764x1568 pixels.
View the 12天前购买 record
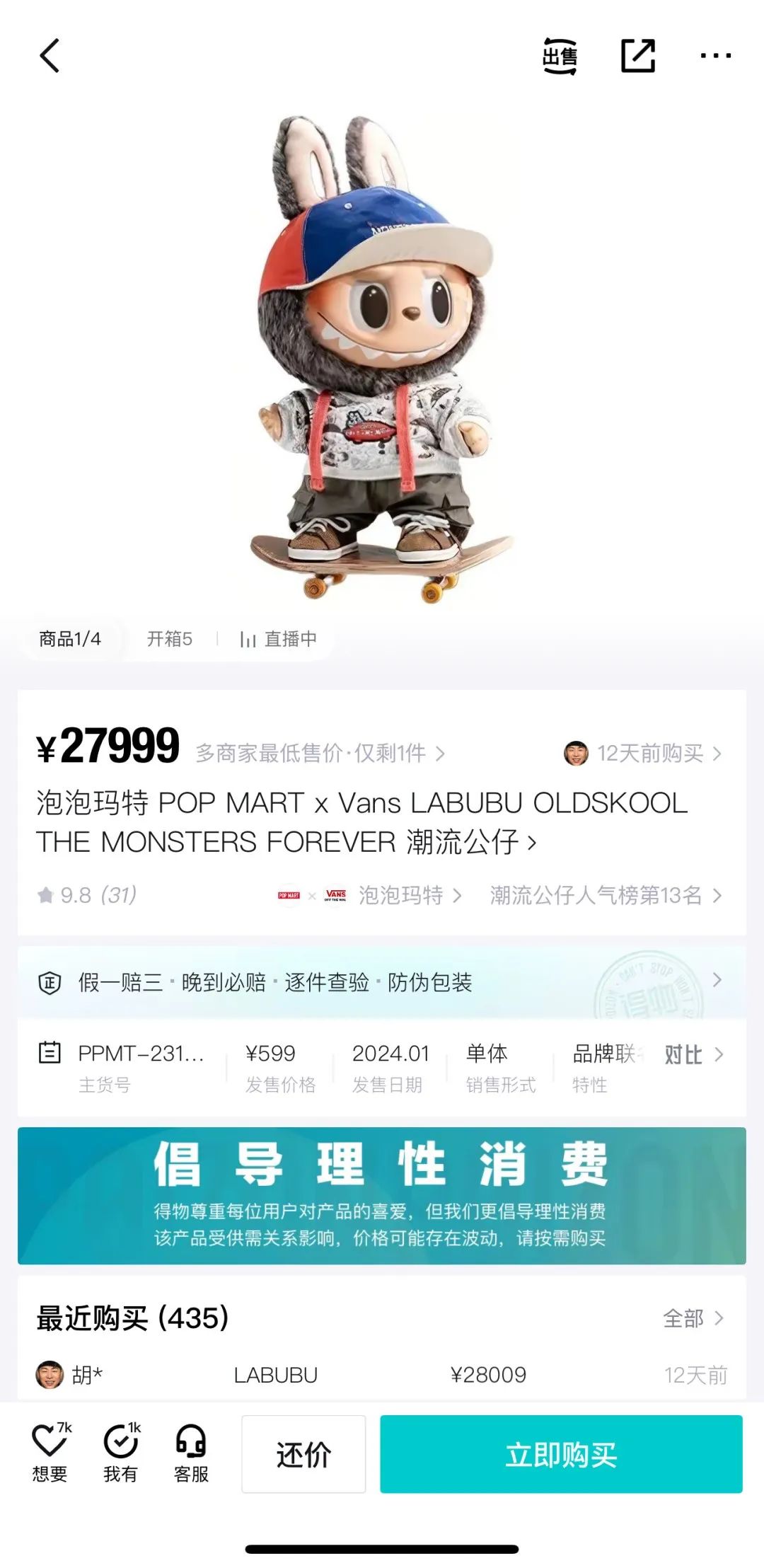[642, 753]
